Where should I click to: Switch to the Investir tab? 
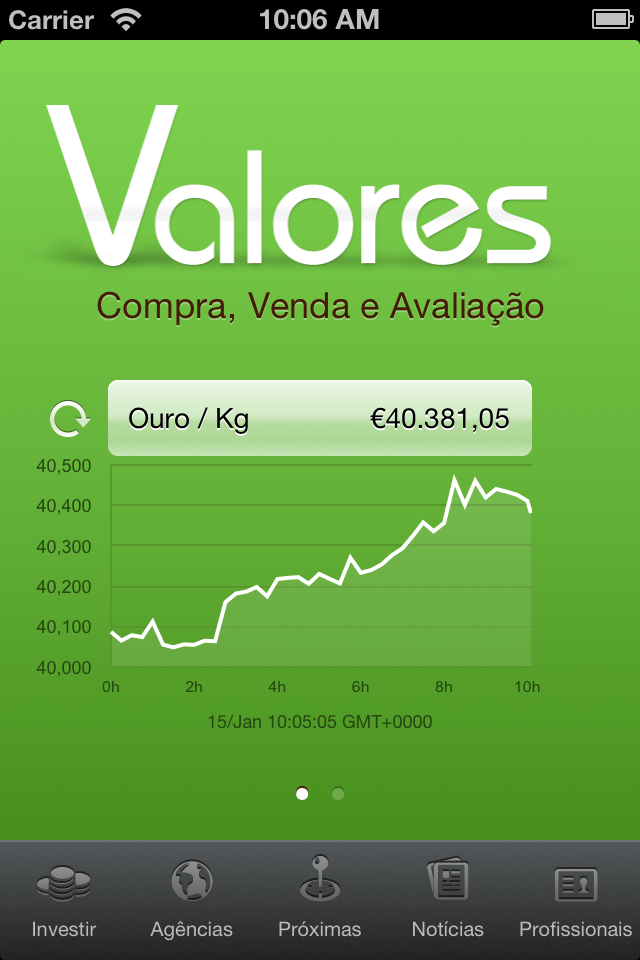(64, 899)
